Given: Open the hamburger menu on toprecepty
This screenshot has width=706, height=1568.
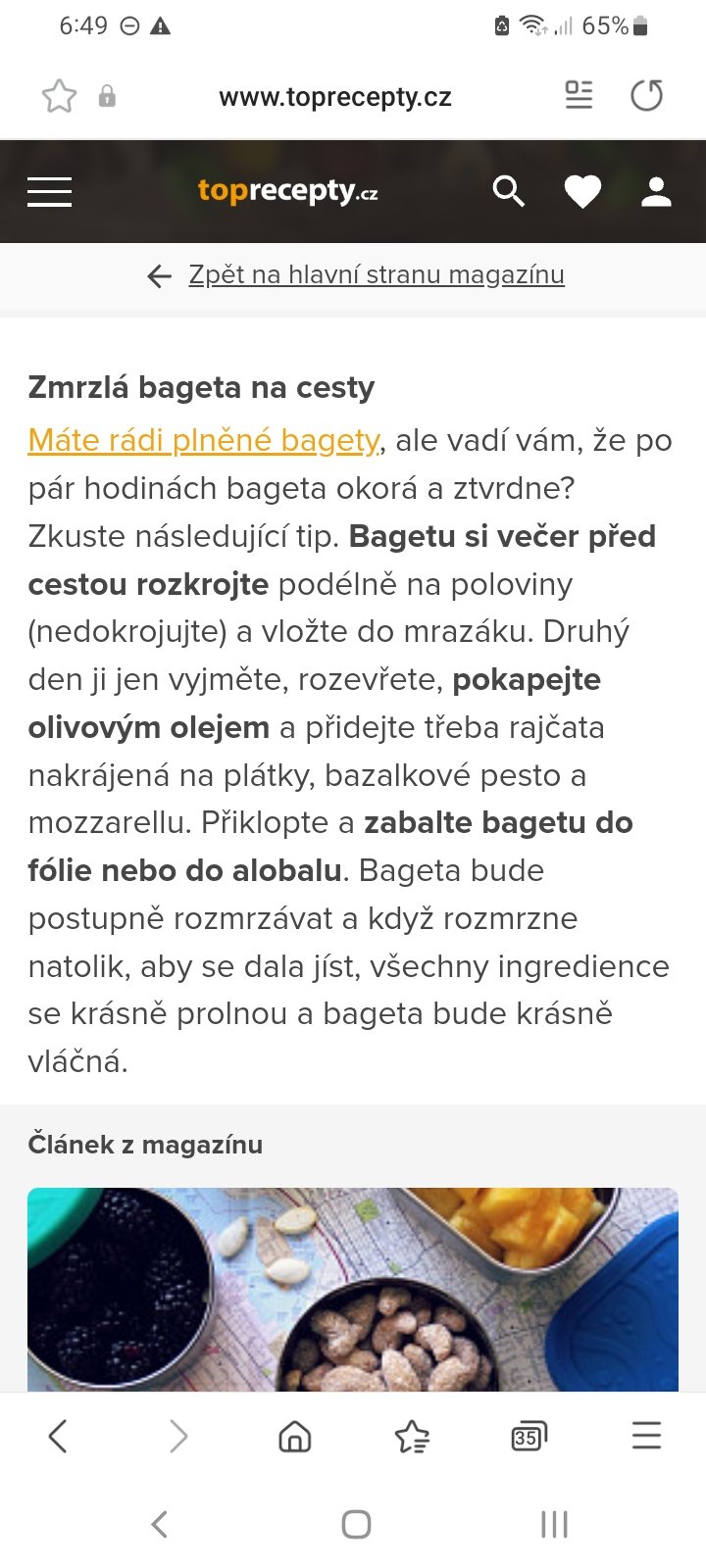Looking at the screenshot, I should 50,191.
